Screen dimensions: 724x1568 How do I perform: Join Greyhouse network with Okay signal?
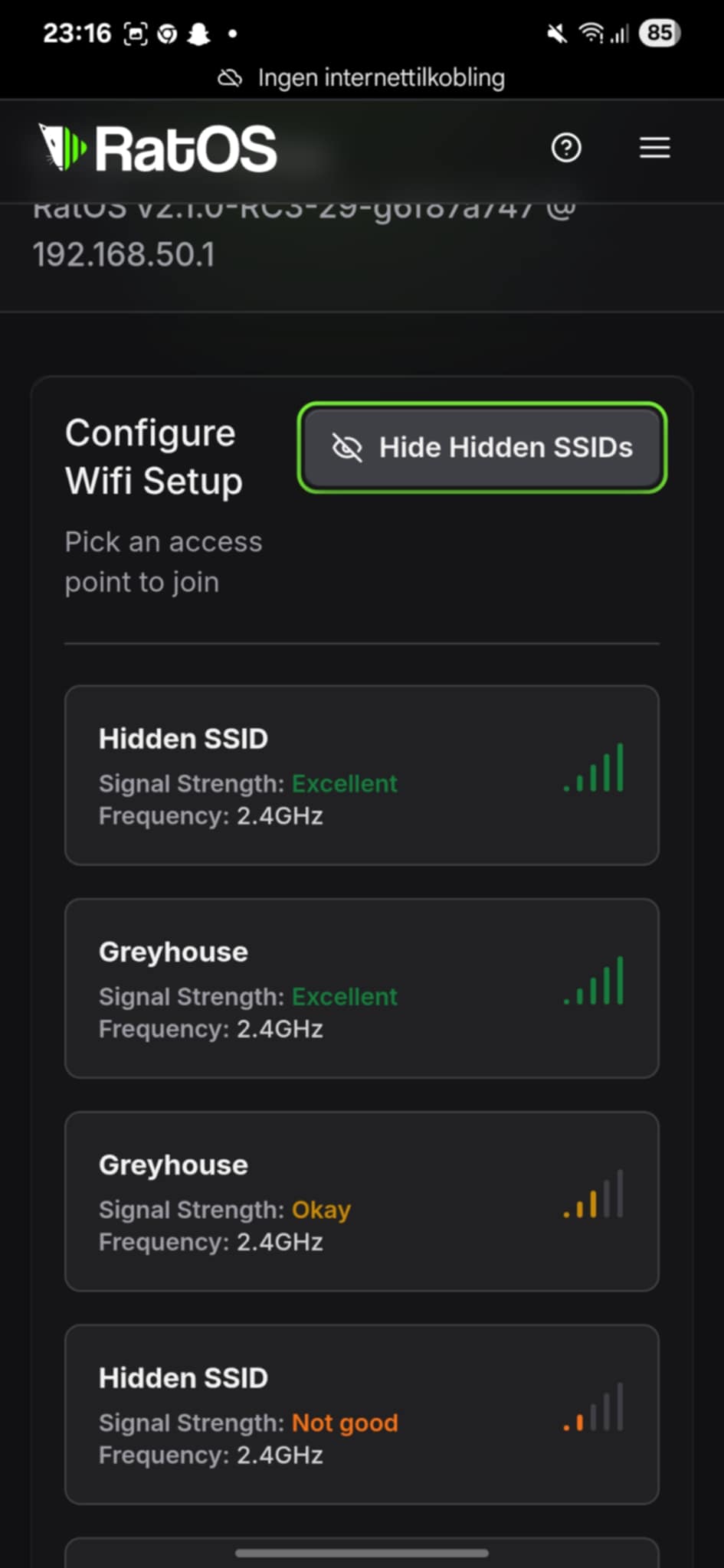pyautogui.click(x=362, y=1200)
